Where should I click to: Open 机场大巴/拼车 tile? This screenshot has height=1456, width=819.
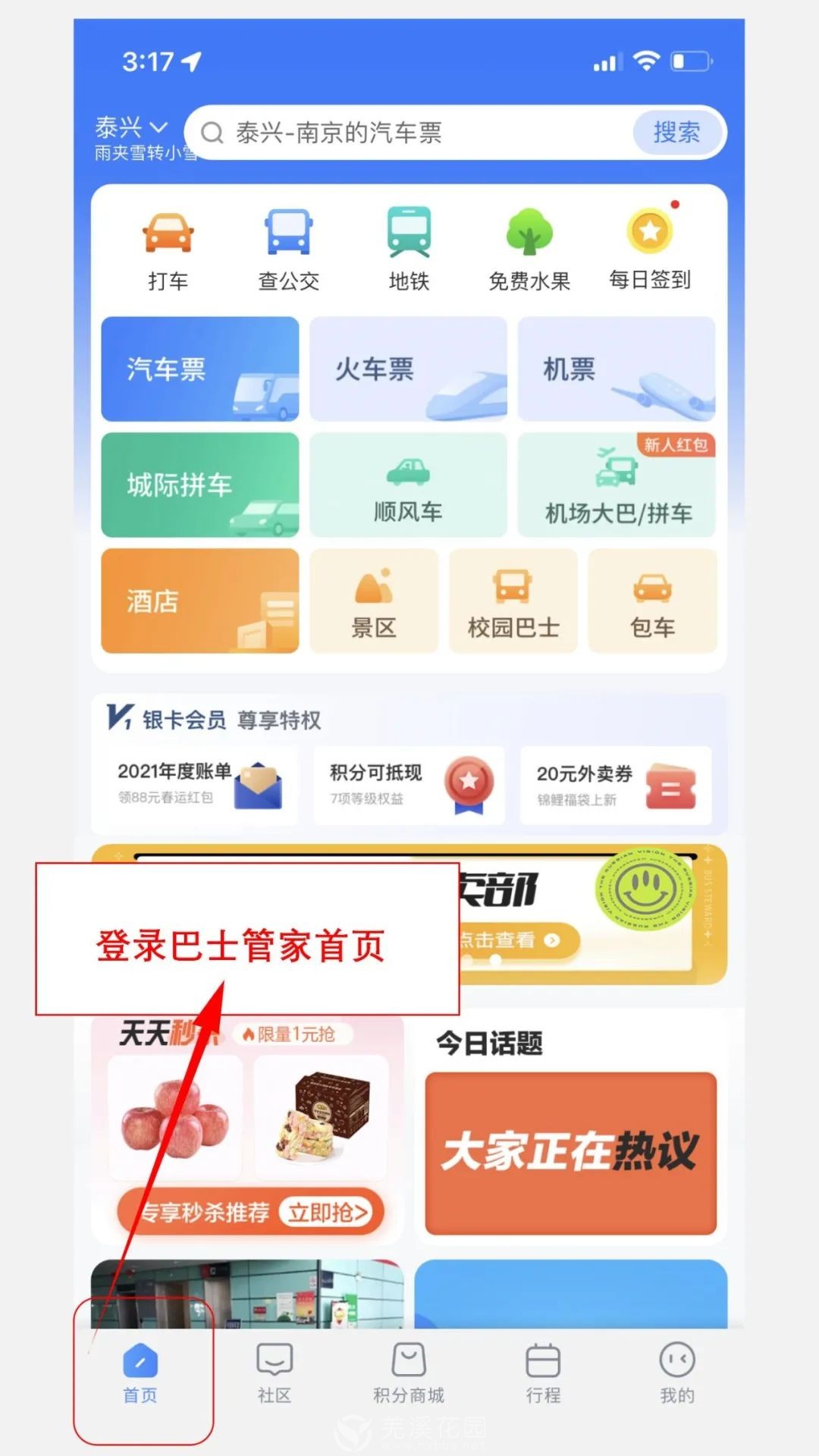tap(616, 485)
